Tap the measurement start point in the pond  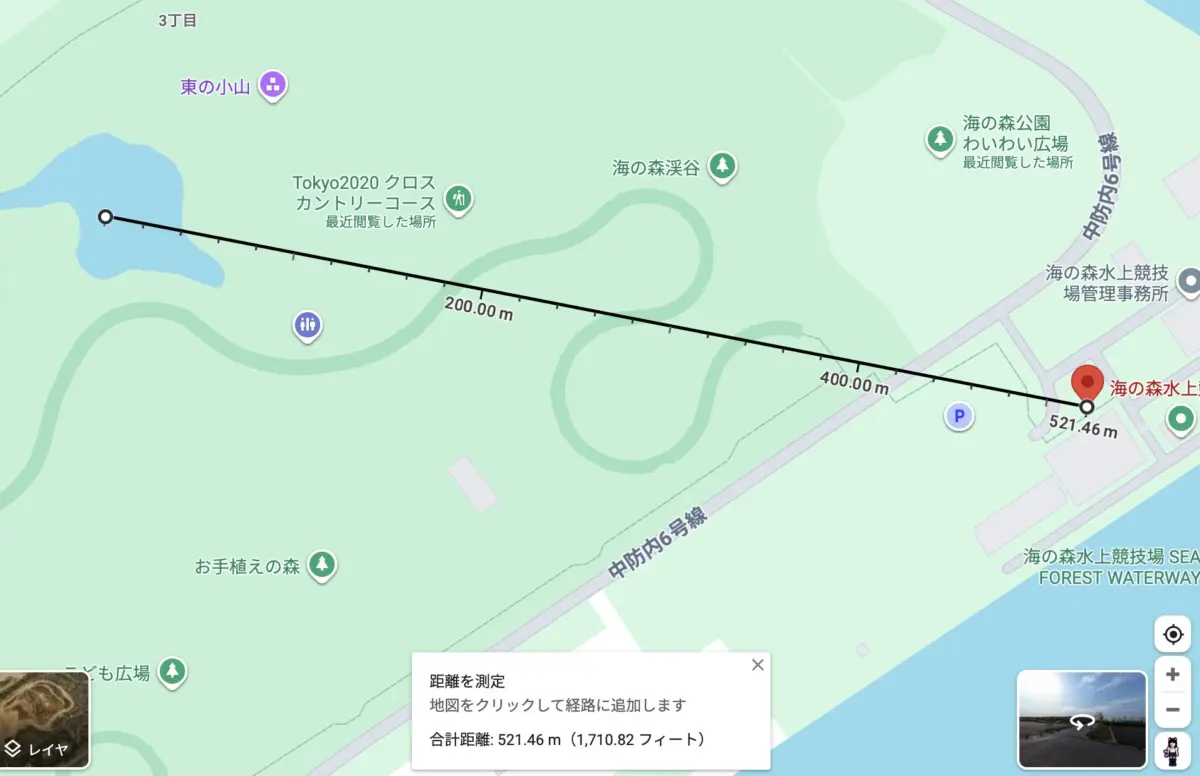click(105, 217)
